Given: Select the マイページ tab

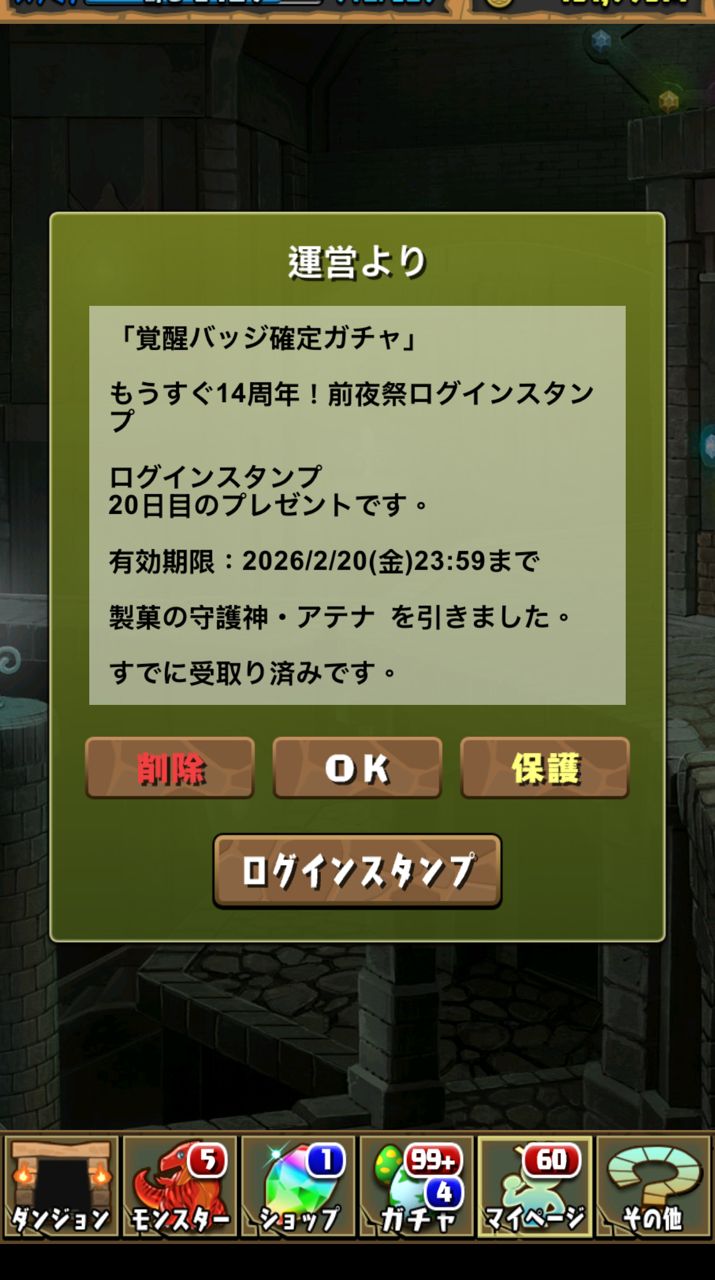Looking at the screenshot, I should [x=535, y=1187].
